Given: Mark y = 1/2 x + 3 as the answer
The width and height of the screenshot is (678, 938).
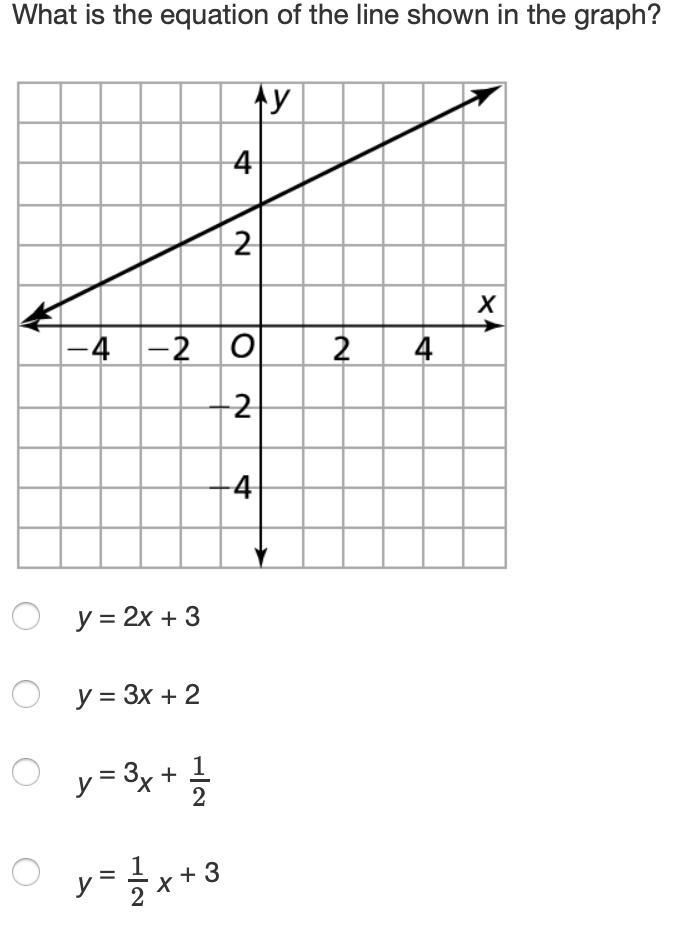Looking at the screenshot, I should point(27,872).
